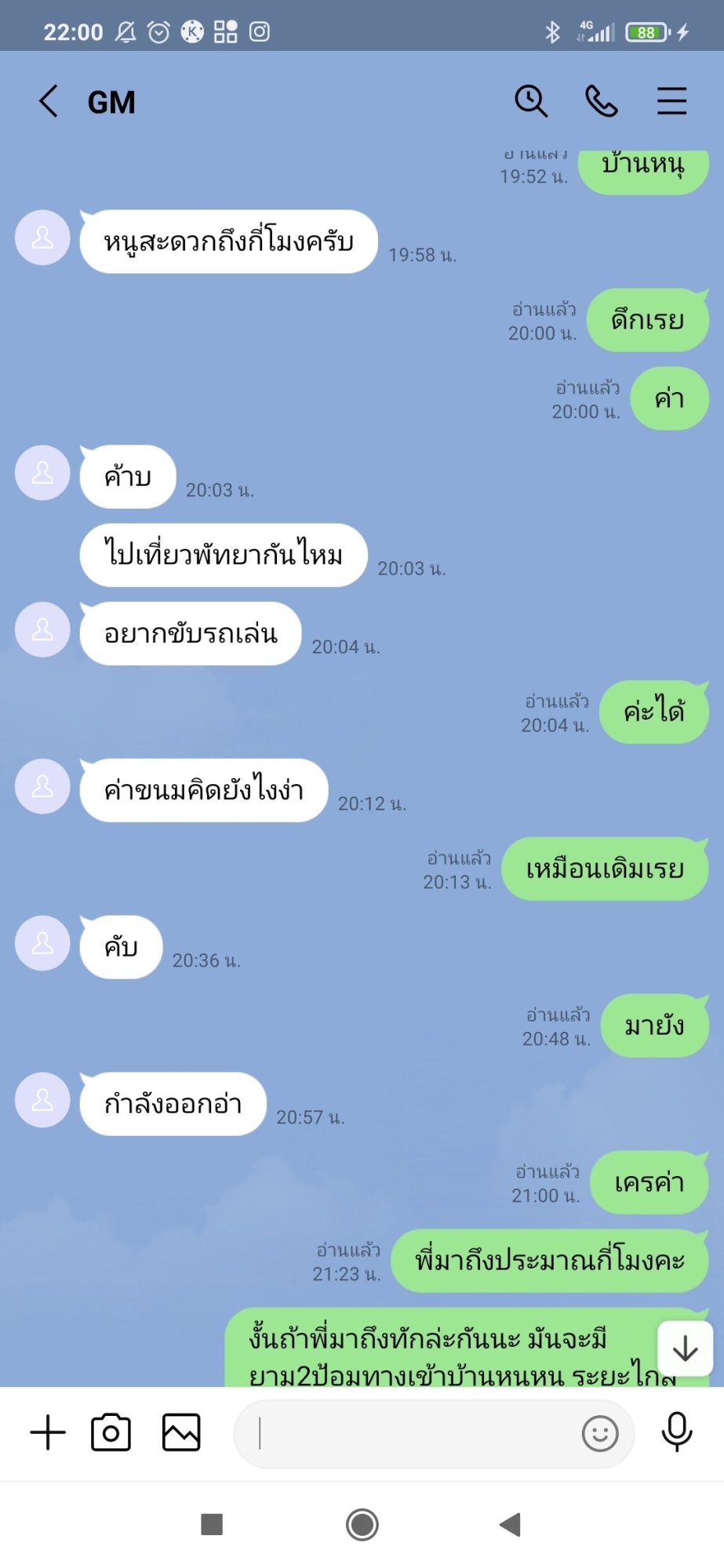
Task: Go back from the GM chat
Action: (49, 101)
